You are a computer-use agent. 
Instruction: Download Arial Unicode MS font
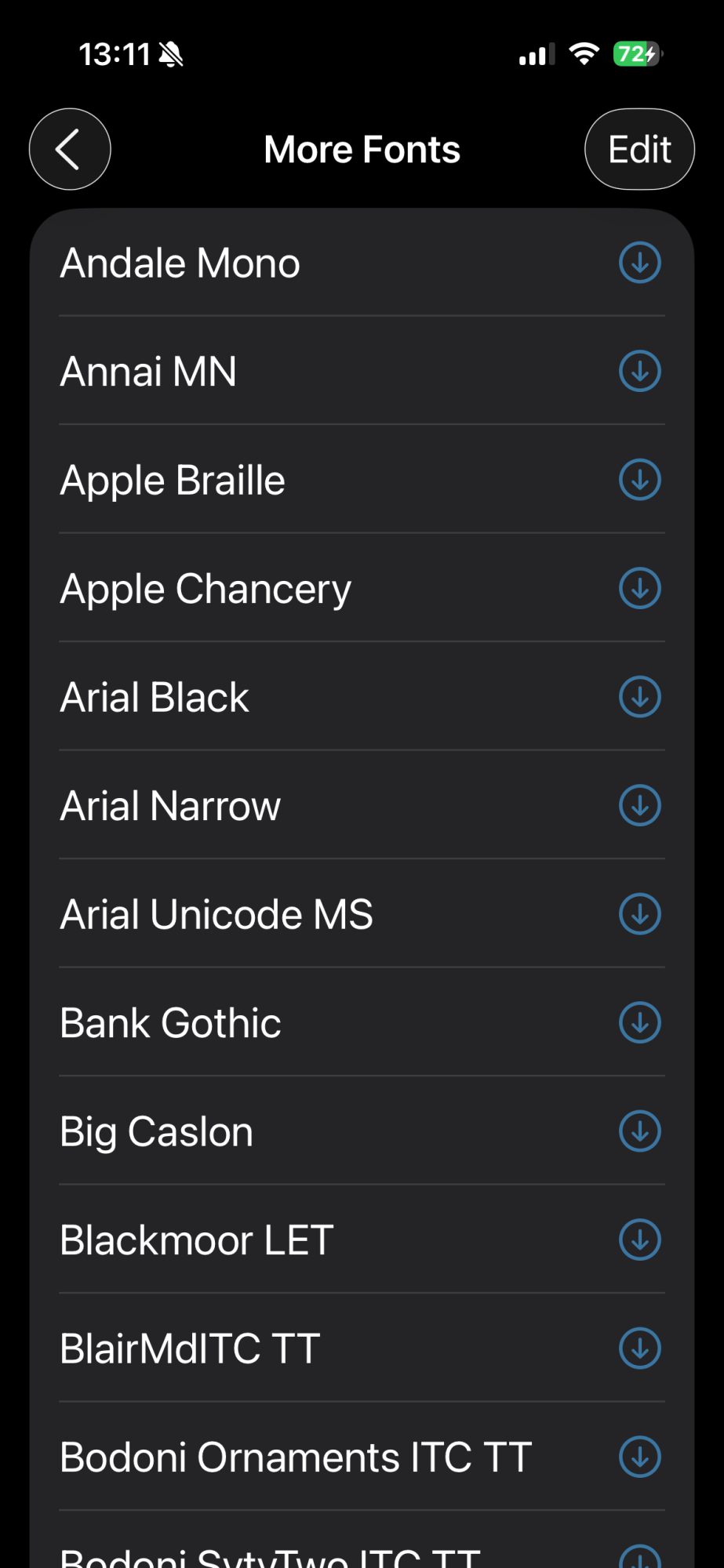[640, 914]
